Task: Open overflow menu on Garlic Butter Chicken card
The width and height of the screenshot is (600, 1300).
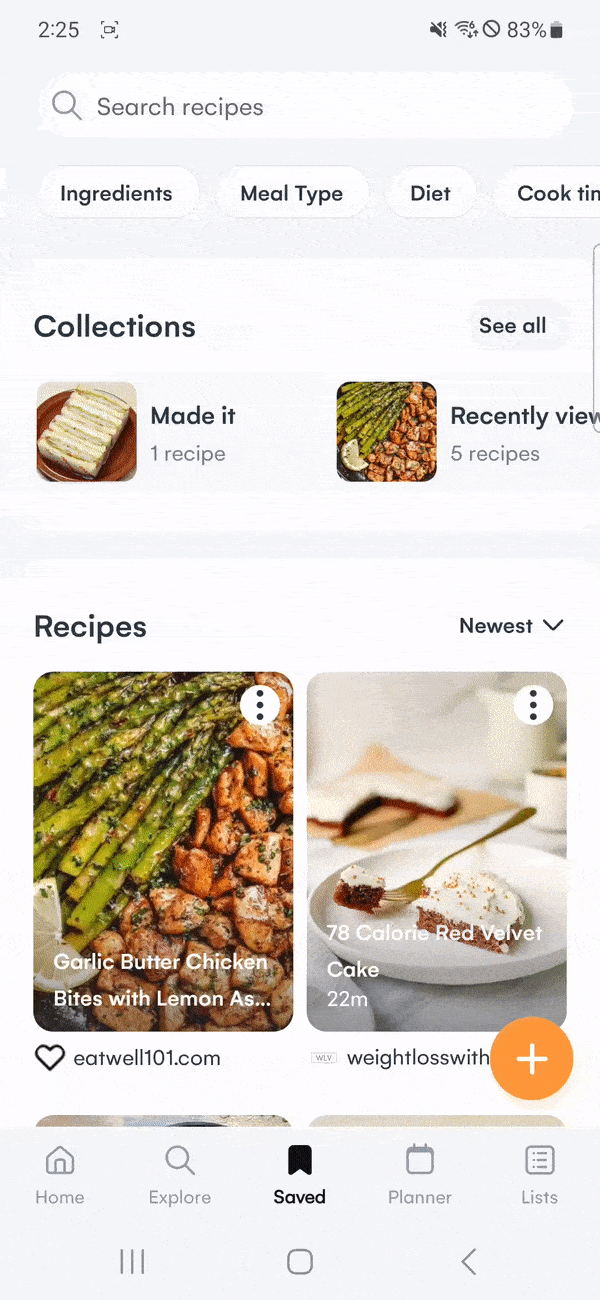Action: 260,705
